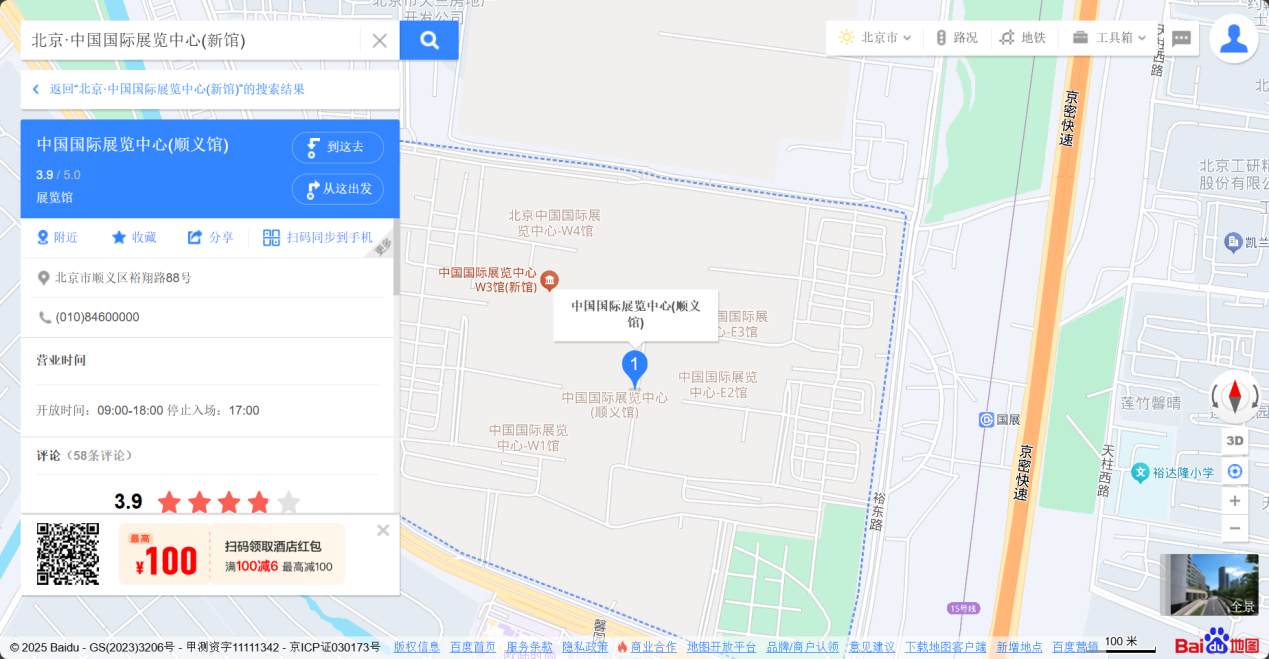Tap the blue search magnifier button
The width and height of the screenshot is (1269, 659).
(429, 41)
